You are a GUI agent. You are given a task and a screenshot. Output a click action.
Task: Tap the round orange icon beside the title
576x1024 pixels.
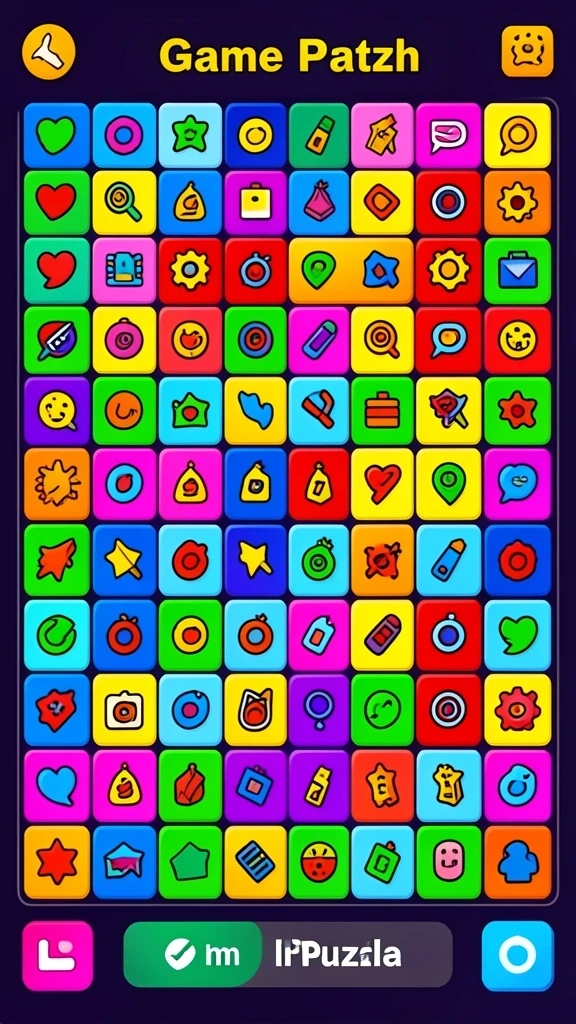click(x=49, y=52)
